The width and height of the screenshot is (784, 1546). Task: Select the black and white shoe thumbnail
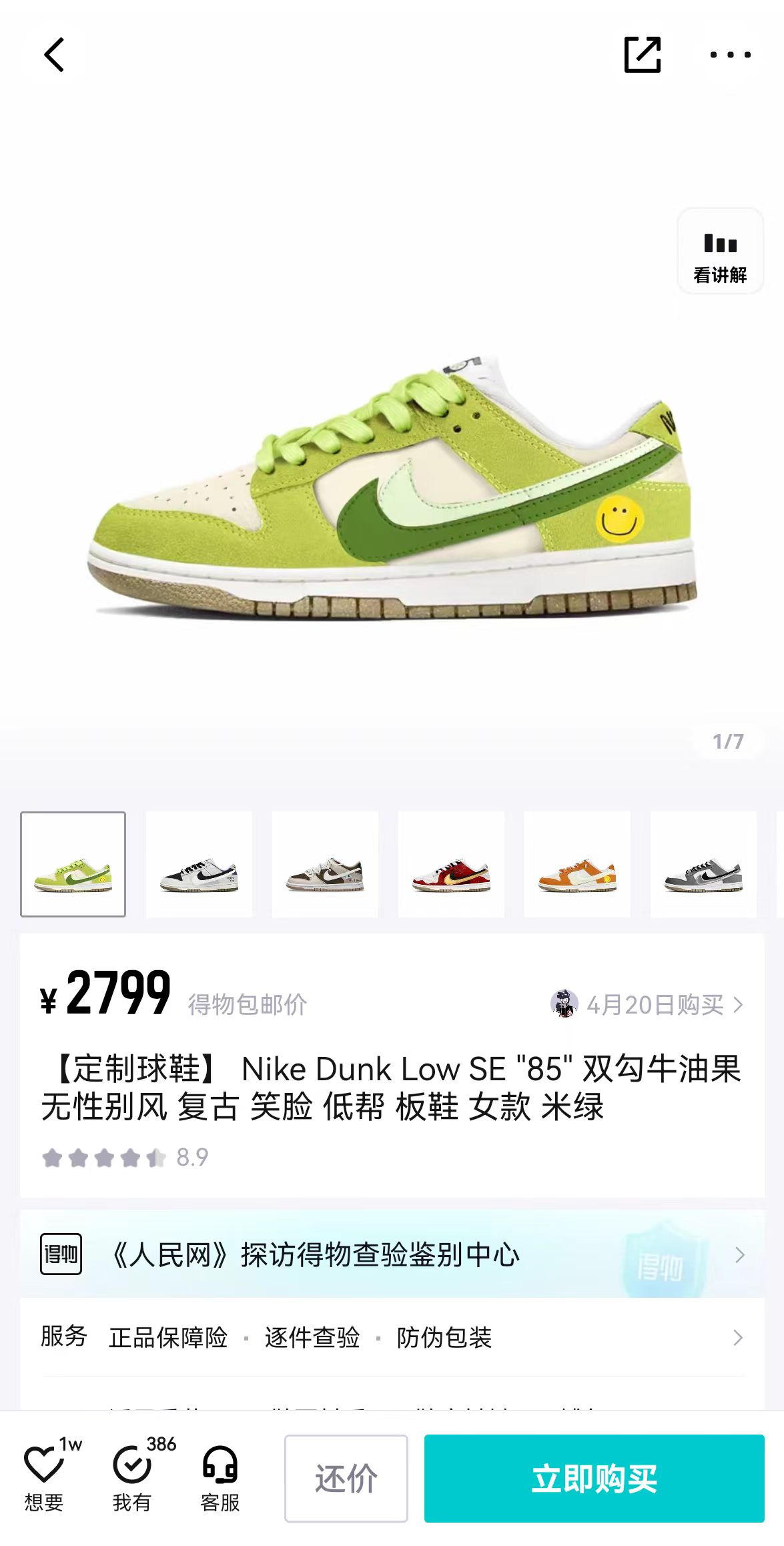pyautogui.click(x=199, y=864)
